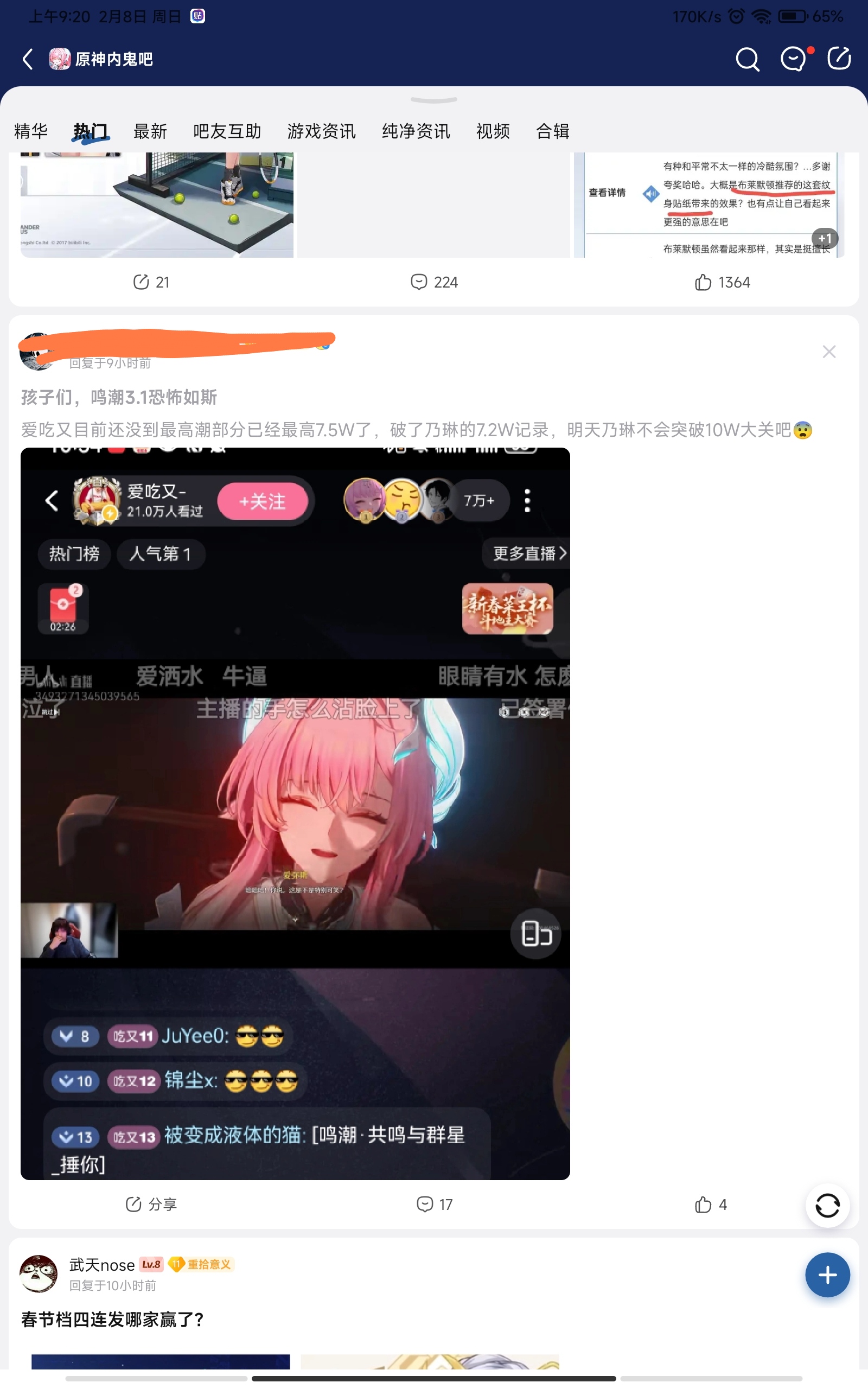Like the 鸣潮3.1恐怖如斯 post
Viewport: 868px width, 1389px height.
click(711, 1204)
